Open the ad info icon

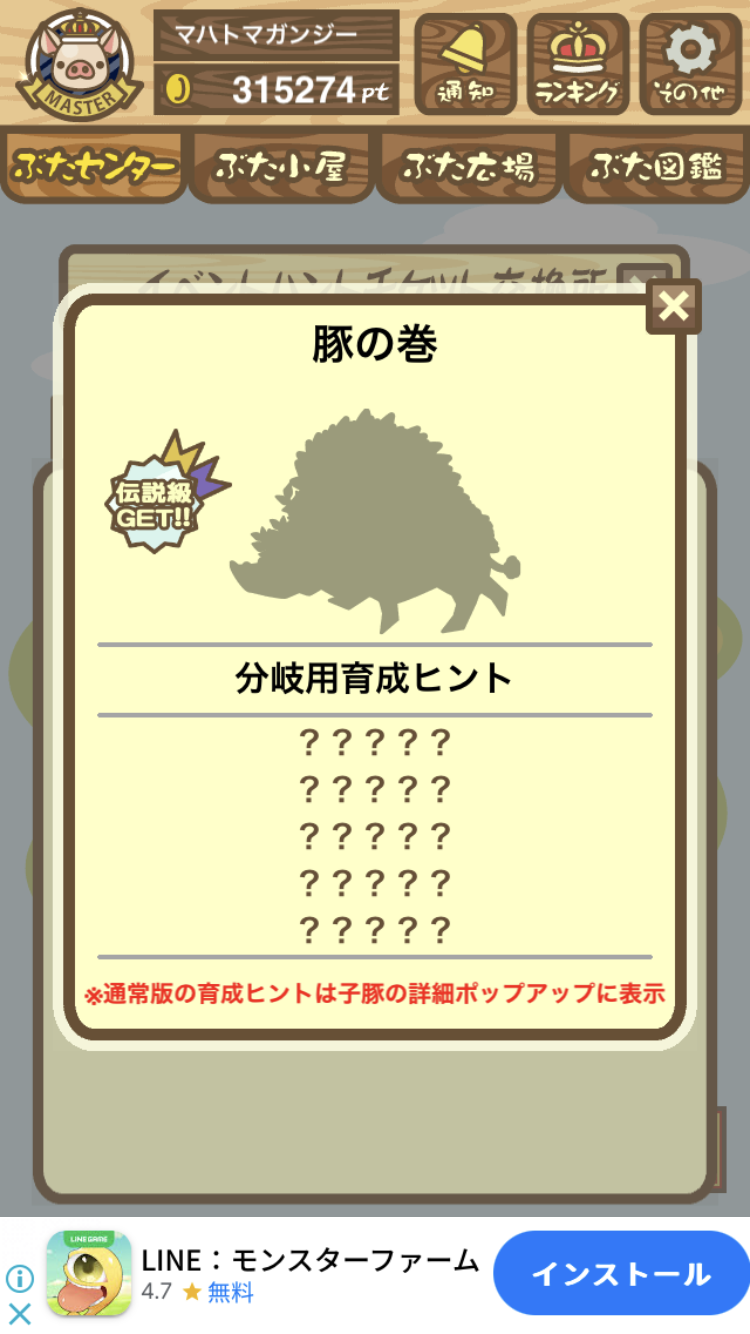click(x=20, y=1278)
